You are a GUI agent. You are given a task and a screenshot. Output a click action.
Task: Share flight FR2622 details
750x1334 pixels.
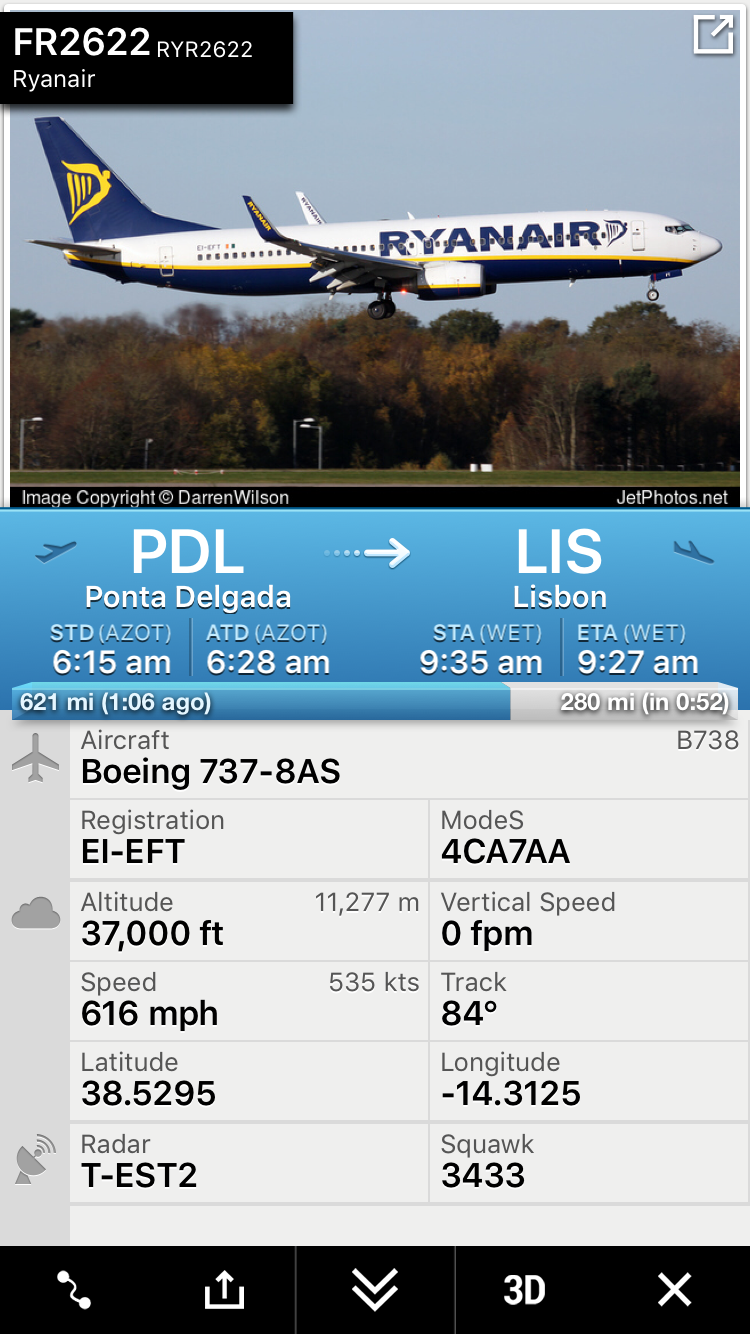click(224, 1290)
